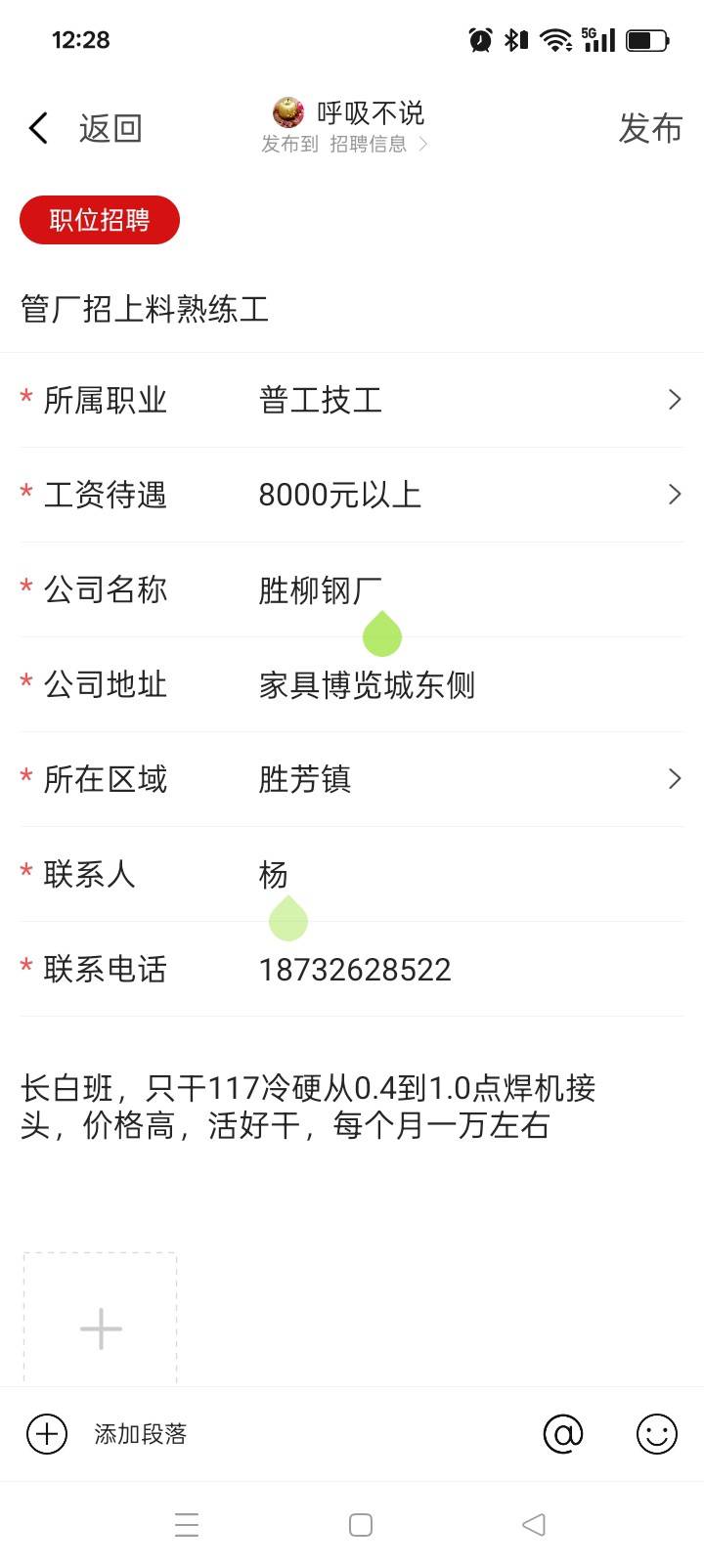Open the emoji smiley picker
Image resolution: width=704 pixels, height=1568 pixels.
(x=656, y=1434)
